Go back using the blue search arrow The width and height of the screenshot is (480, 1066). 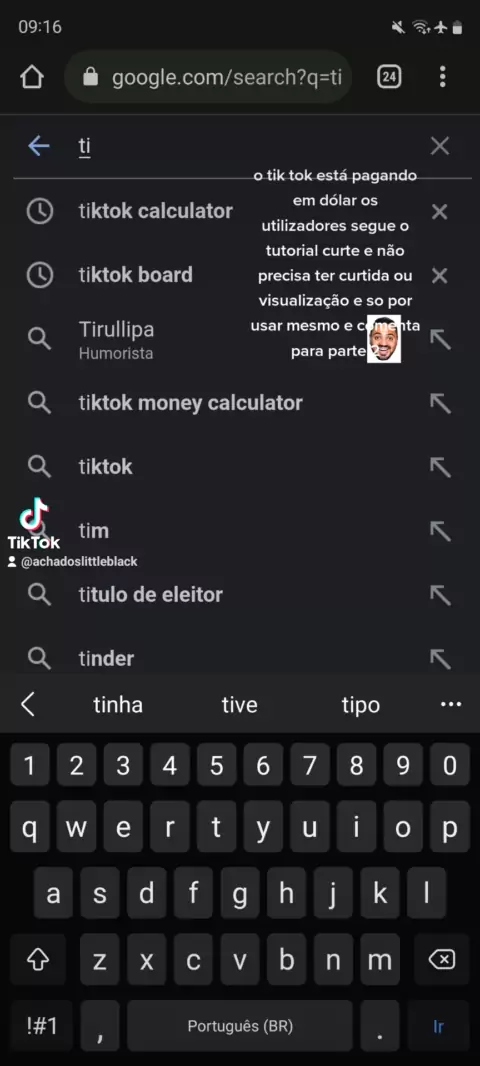click(39, 145)
